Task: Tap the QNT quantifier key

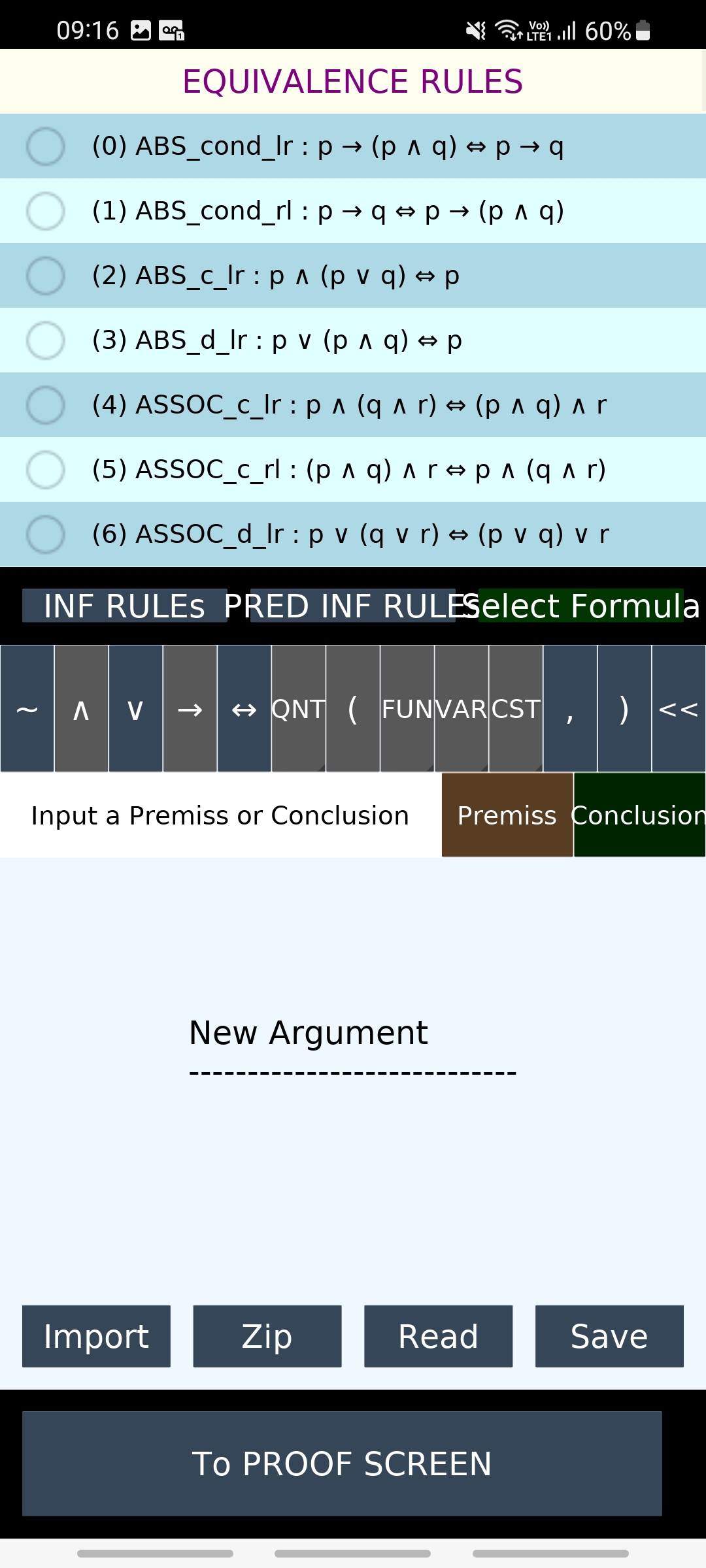Action: coord(299,709)
